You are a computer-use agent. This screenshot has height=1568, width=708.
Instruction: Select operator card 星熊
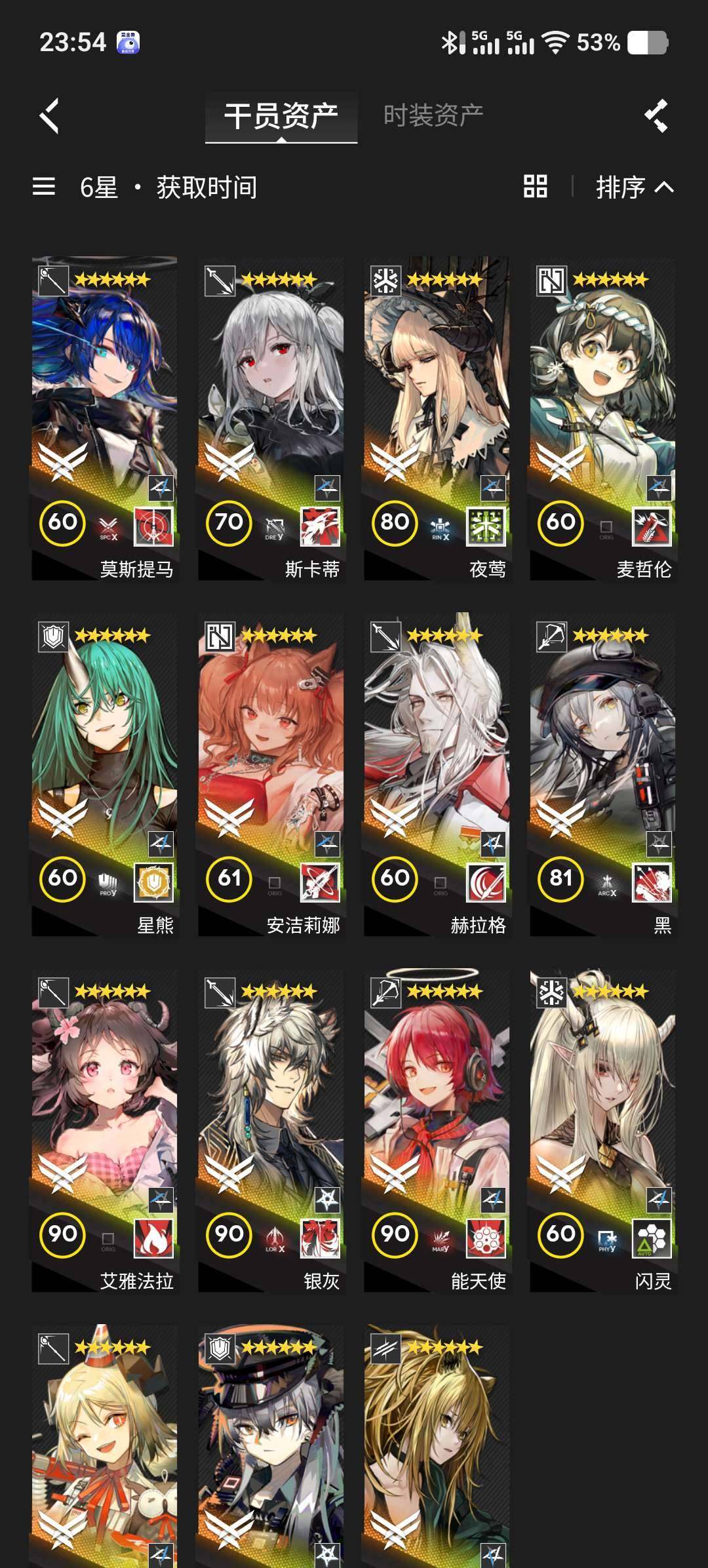pos(104,774)
